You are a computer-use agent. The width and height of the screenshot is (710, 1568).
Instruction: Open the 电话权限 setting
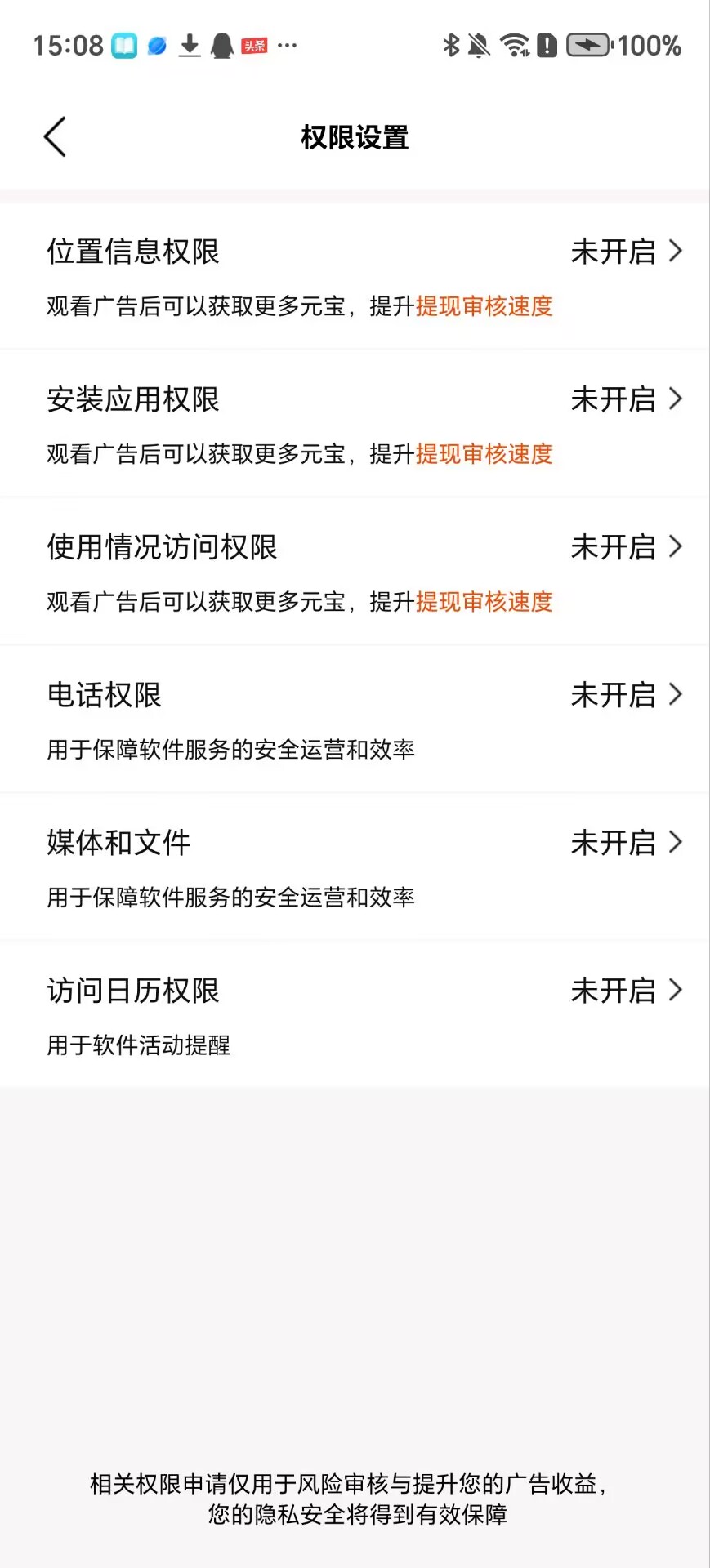355,719
